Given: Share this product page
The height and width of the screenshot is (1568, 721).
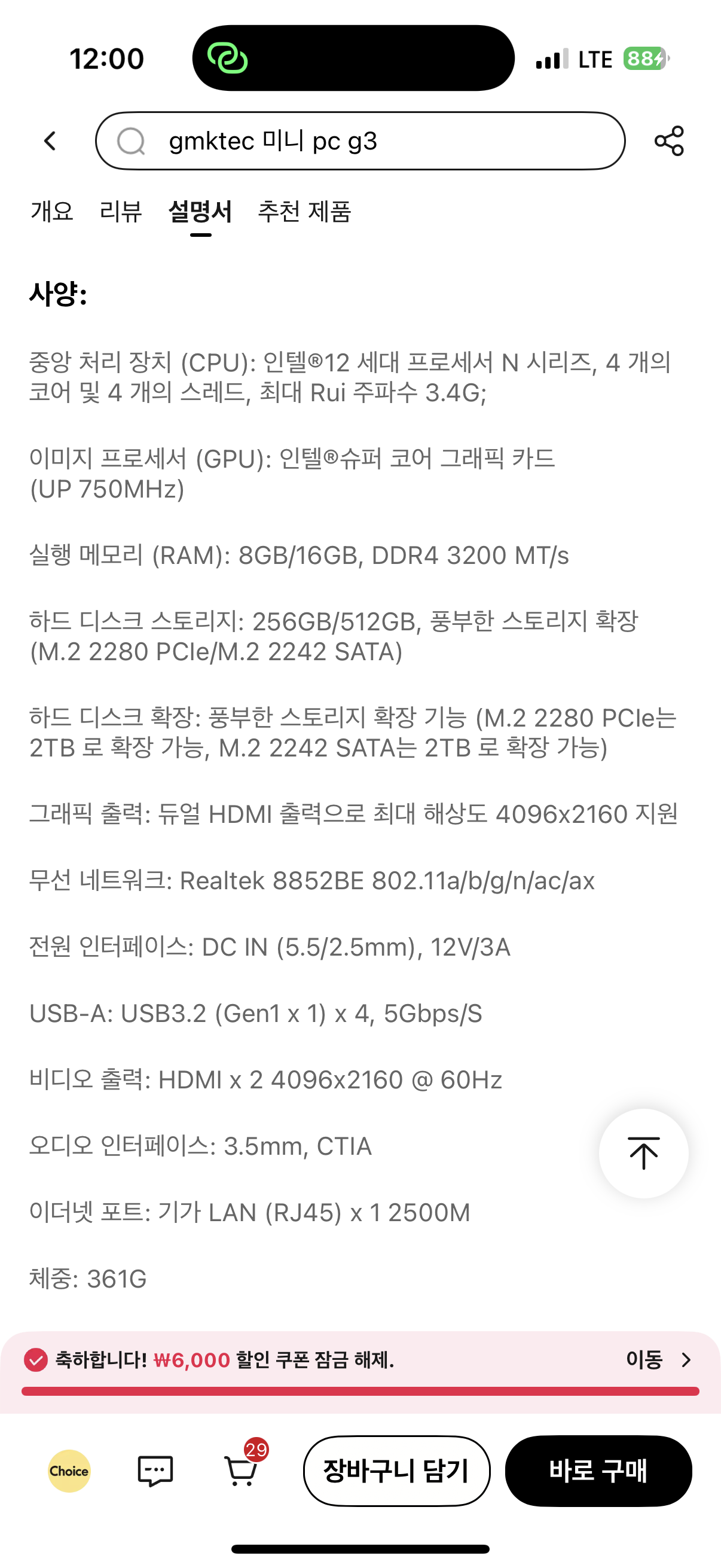Looking at the screenshot, I should pos(668,141).
